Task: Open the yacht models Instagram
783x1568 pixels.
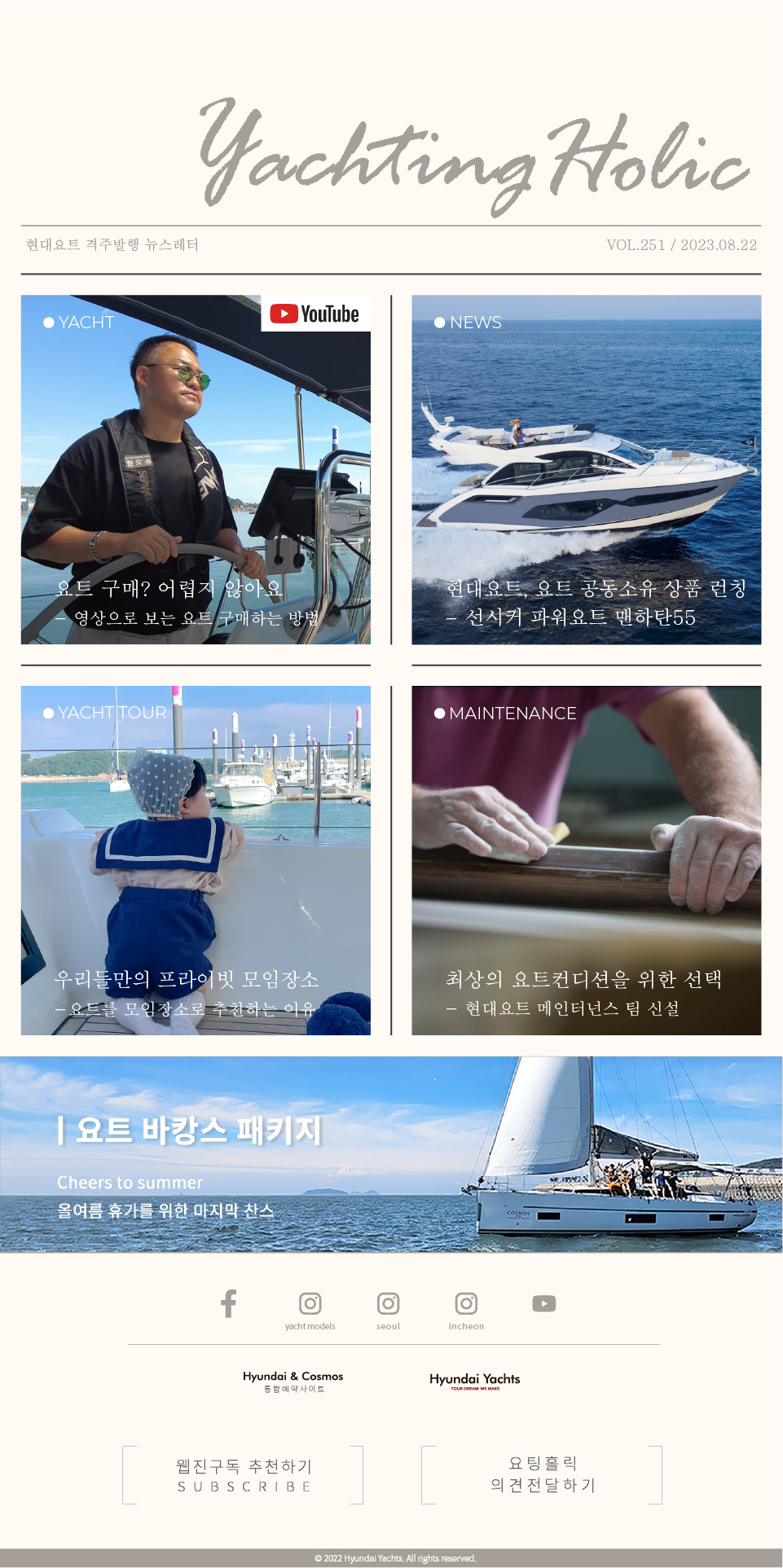Action: (310, 1304)
